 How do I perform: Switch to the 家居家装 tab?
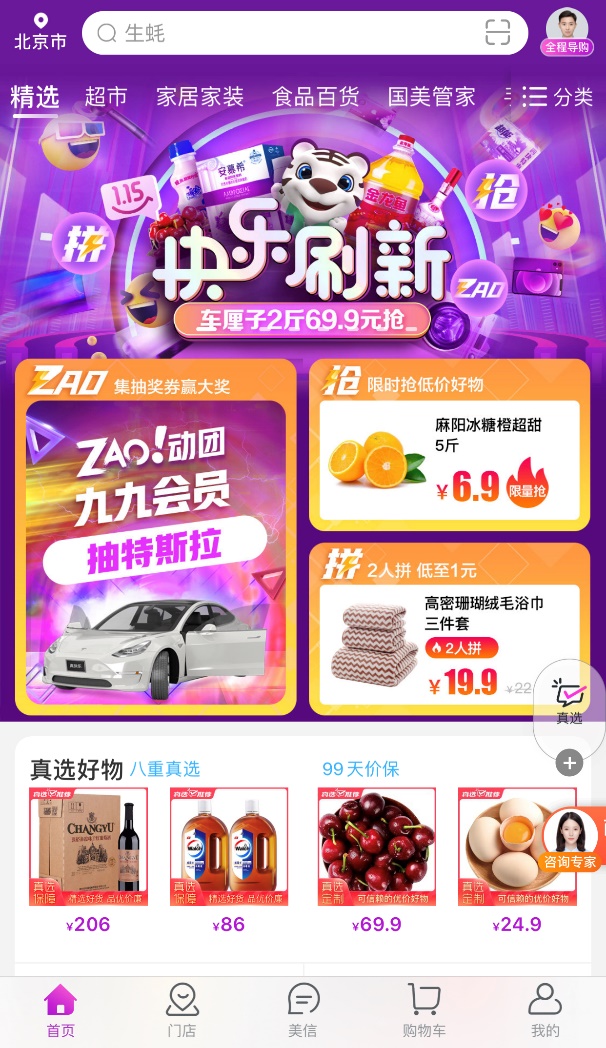click(x=200, y=96)
